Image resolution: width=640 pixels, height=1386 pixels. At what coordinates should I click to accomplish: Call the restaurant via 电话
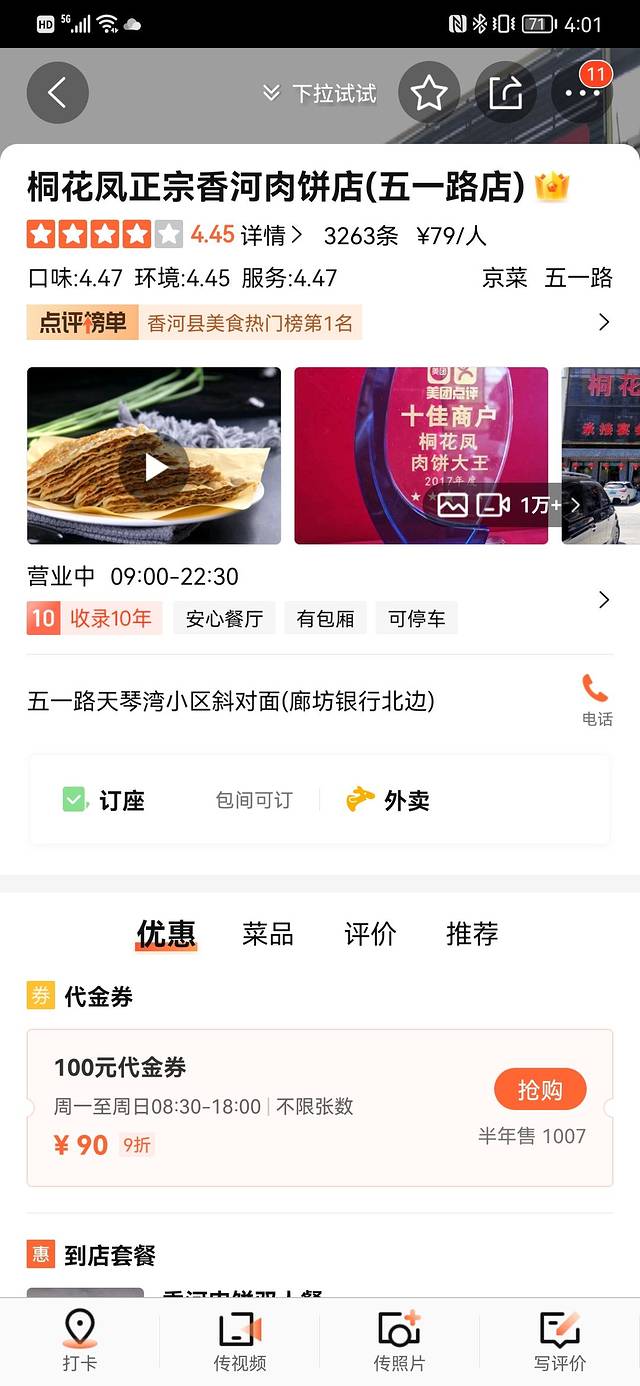pyautogui.click(x=596, y=699)
